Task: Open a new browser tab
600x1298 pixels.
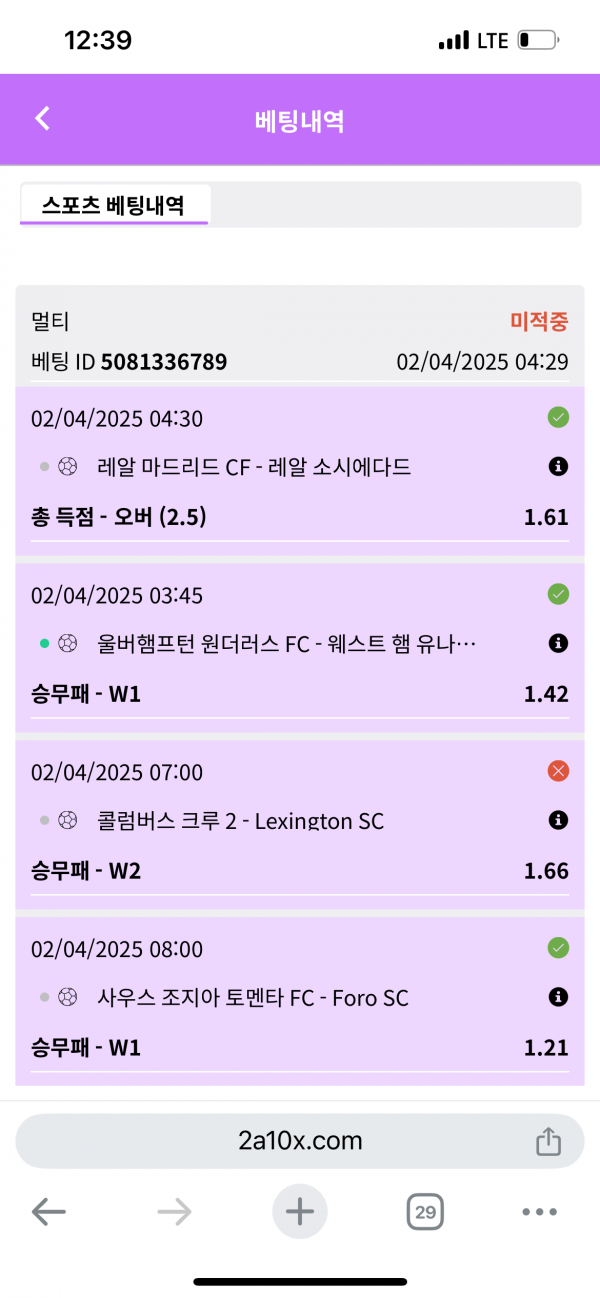Action: point(299,1213)
